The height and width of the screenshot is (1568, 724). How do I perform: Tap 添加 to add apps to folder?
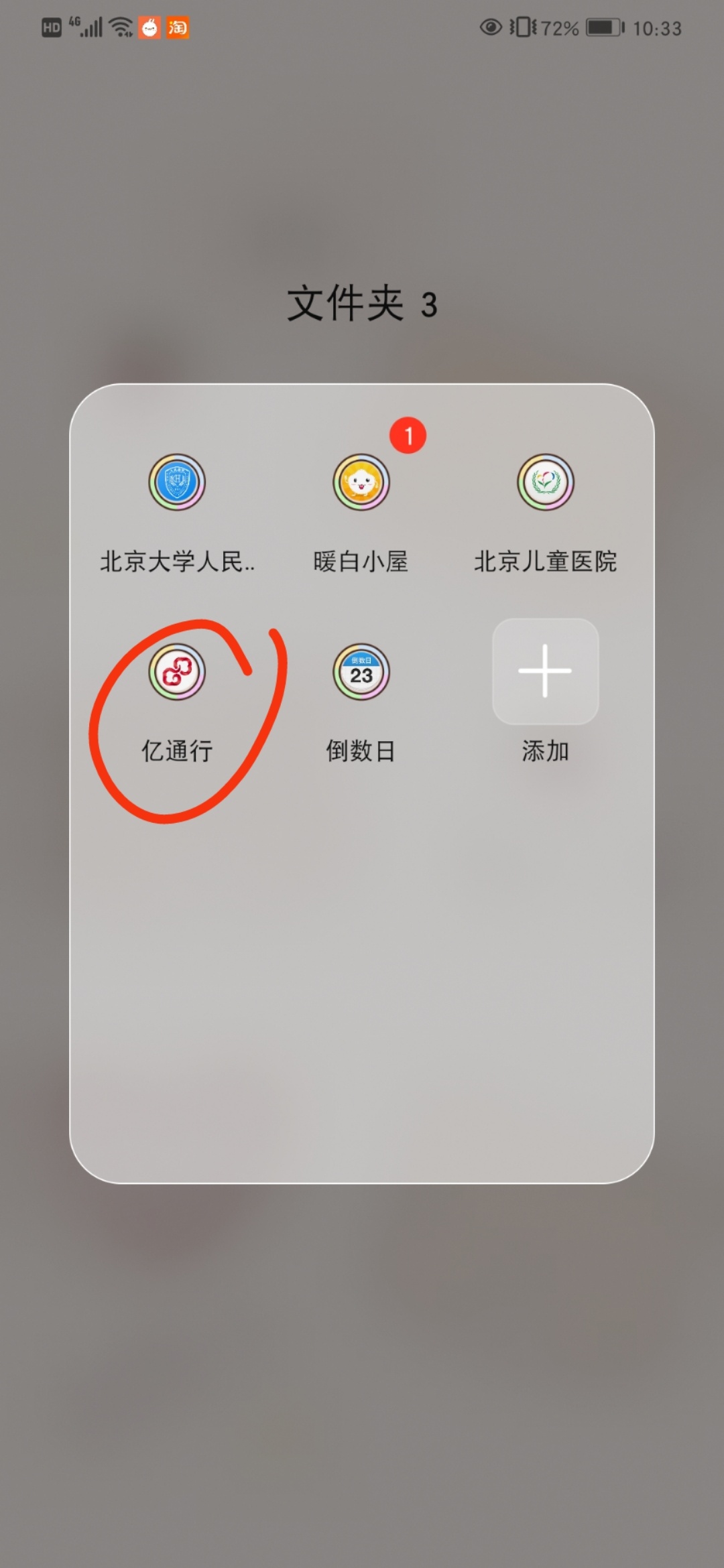click(545, 672)
